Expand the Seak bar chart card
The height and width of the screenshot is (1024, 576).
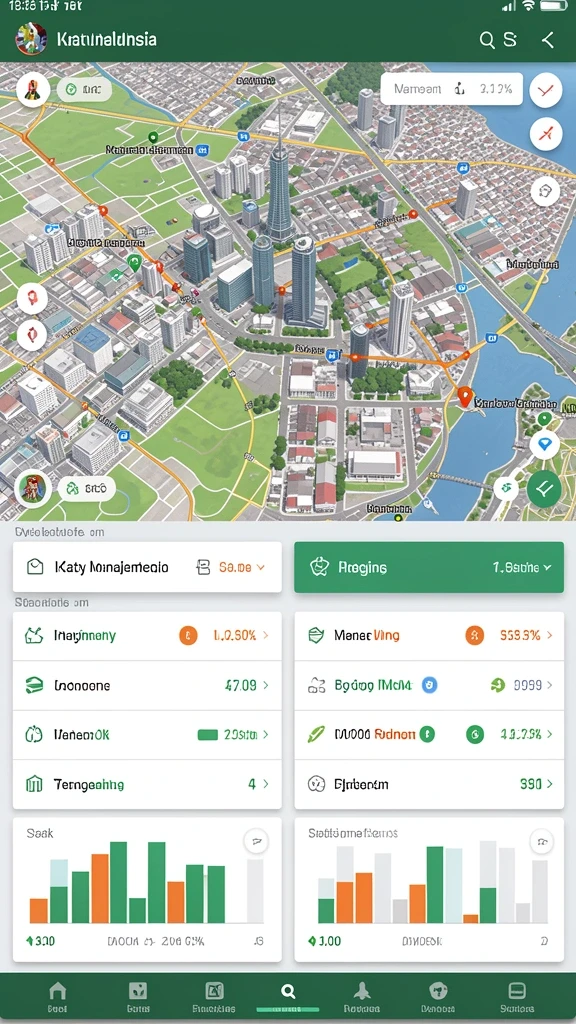256,842
